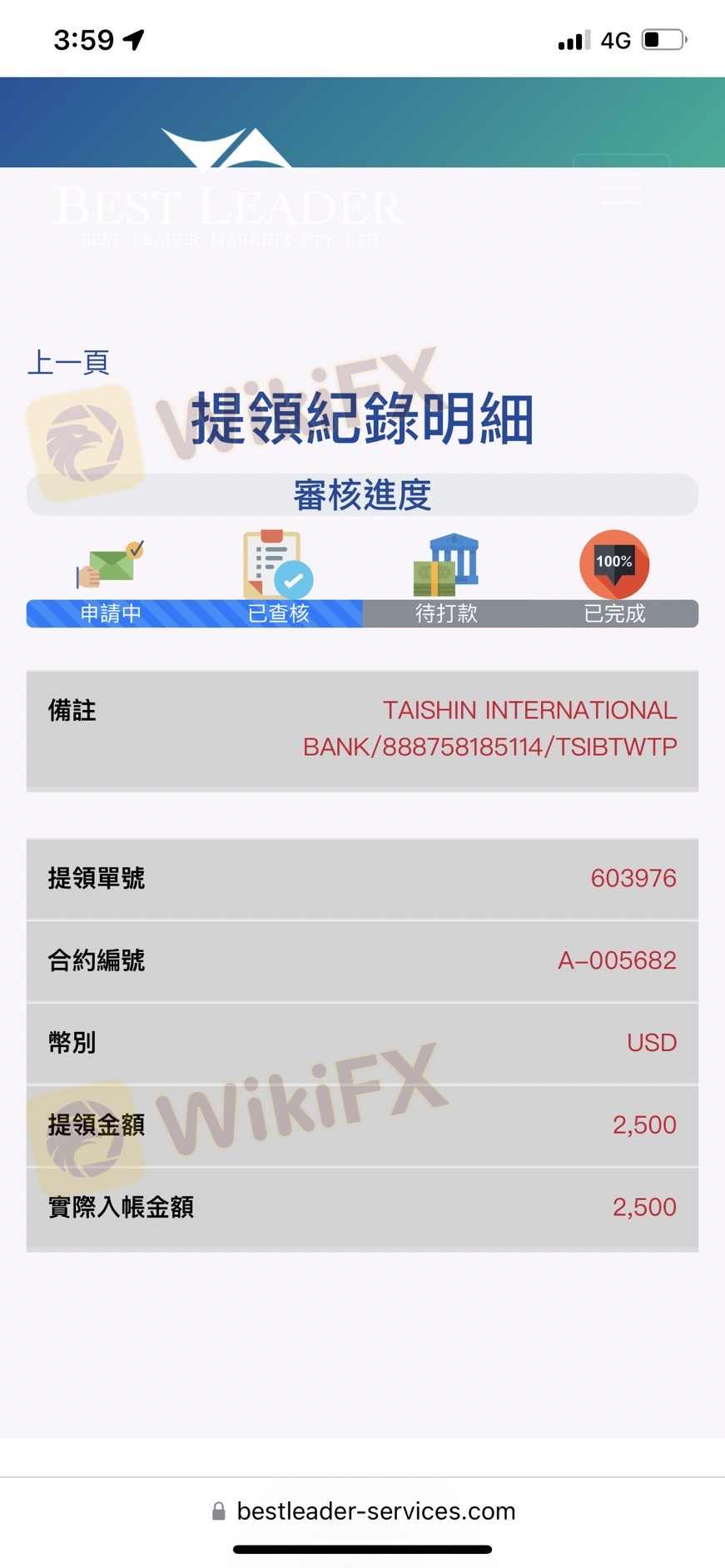
Task: Click the padlock icon beside the URL
Action: [218, 1511]
